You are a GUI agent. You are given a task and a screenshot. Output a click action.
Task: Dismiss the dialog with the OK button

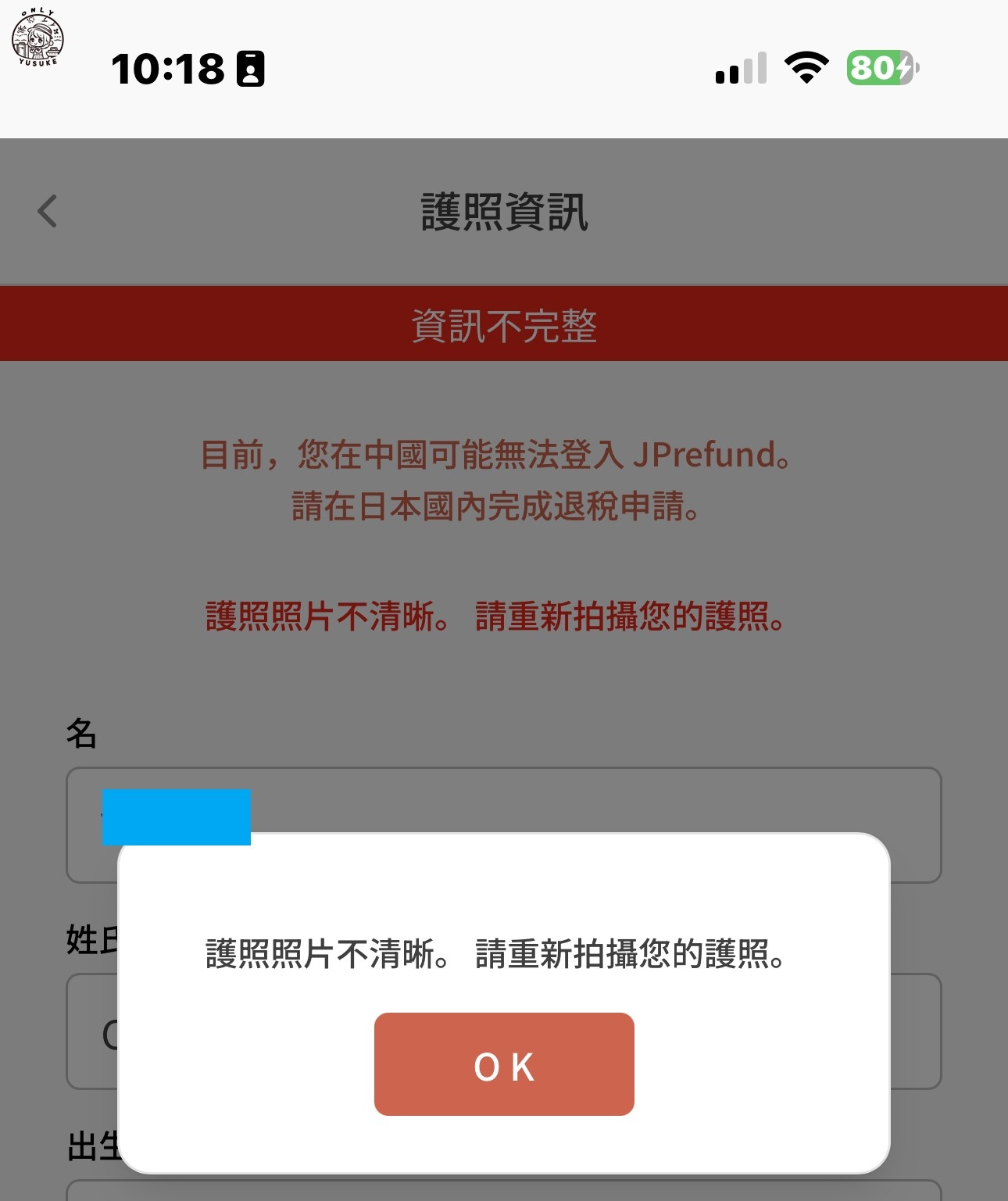click(504, 1063)
